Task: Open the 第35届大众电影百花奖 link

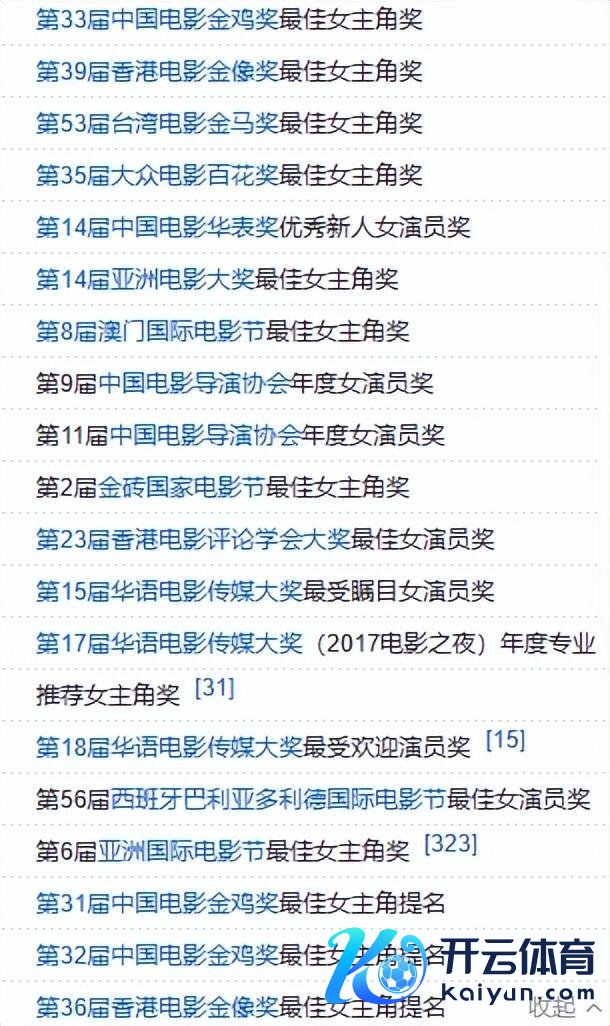Action: [156, 175]
